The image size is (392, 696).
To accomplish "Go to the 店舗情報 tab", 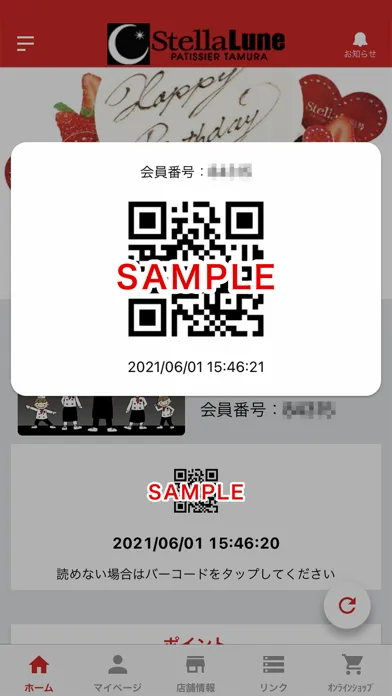I will (x=196, y=672).
